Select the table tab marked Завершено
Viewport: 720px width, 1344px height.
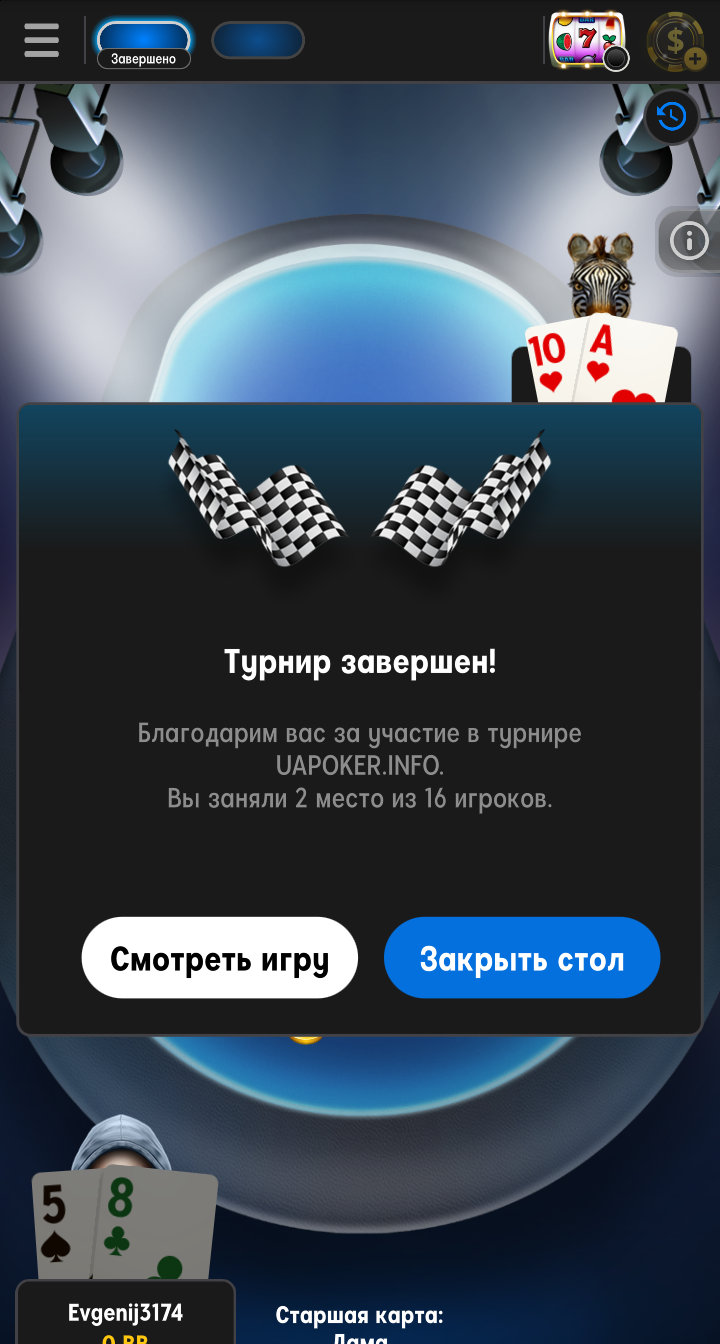(x=143, y=43)
